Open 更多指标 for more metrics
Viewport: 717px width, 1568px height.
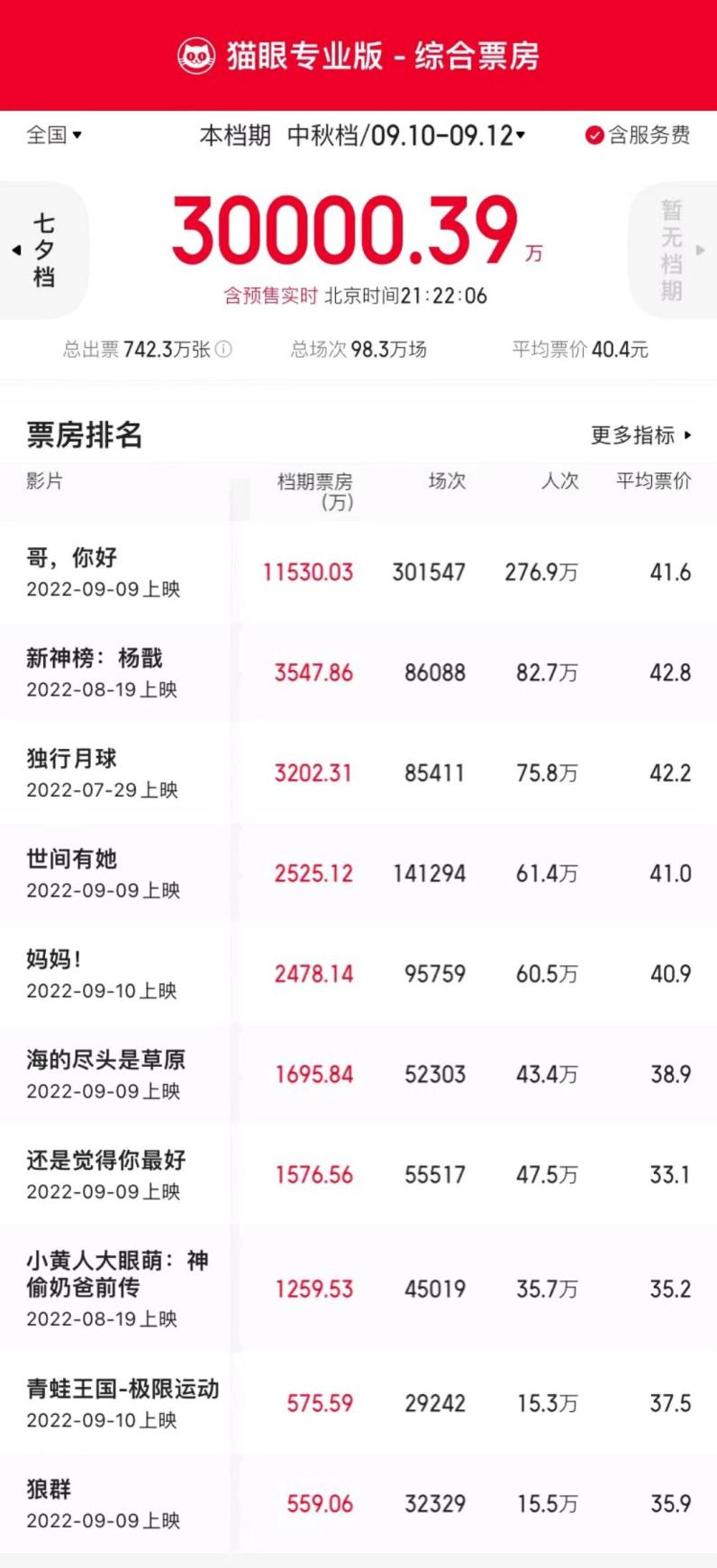coord(641,435)
